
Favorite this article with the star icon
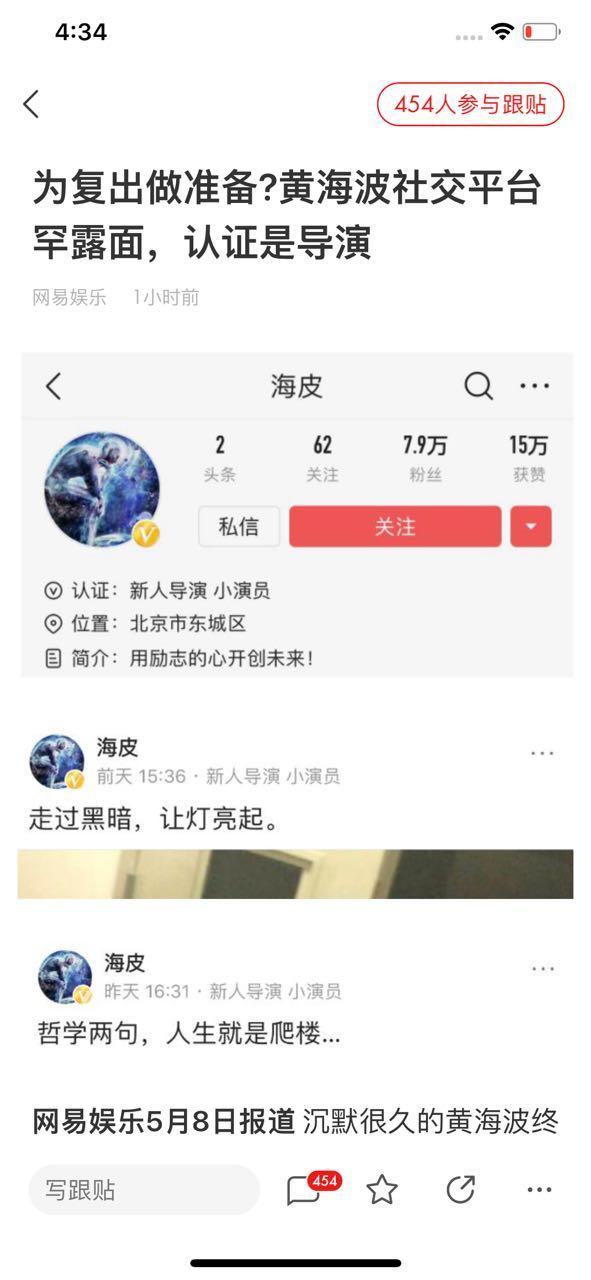click(382, 1190)
